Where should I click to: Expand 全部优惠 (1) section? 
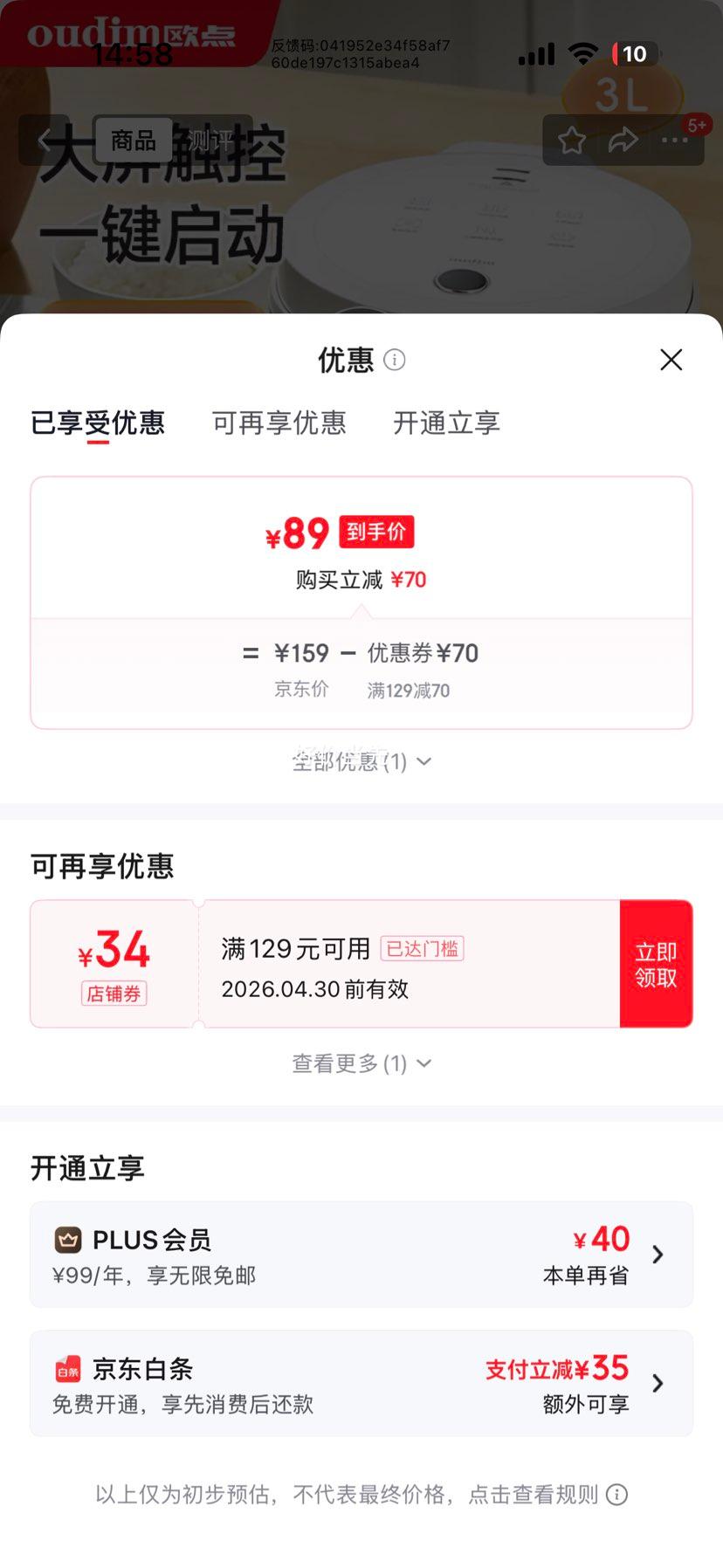pos(361,761)
